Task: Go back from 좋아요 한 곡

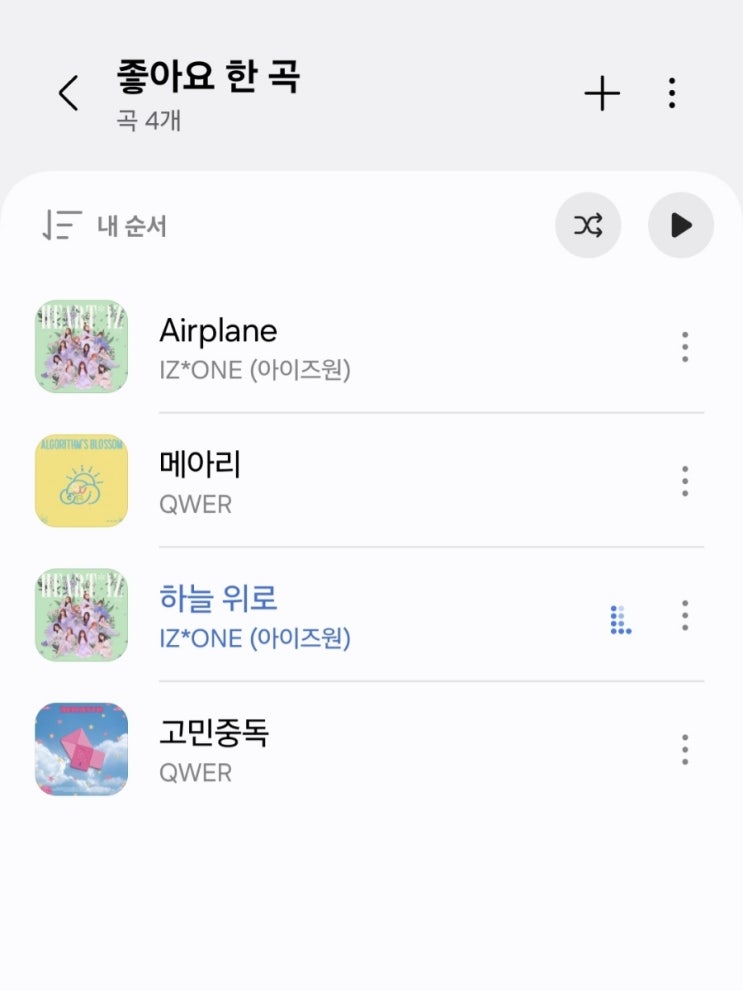Action: tap(68, 94)
